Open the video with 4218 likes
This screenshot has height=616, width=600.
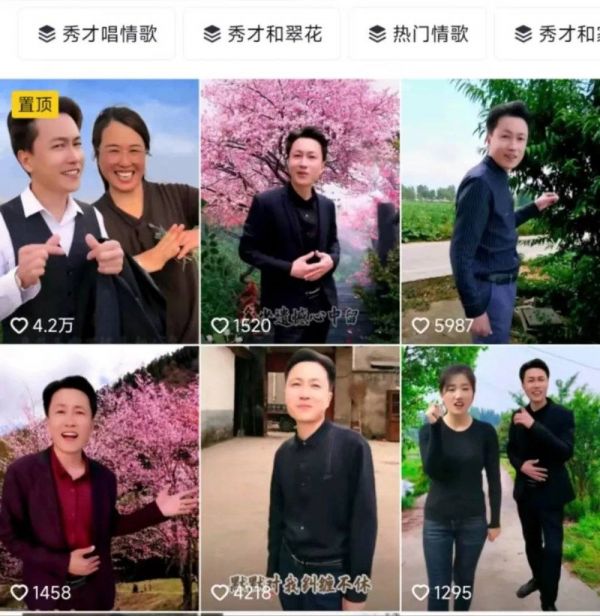coord(299,478)
